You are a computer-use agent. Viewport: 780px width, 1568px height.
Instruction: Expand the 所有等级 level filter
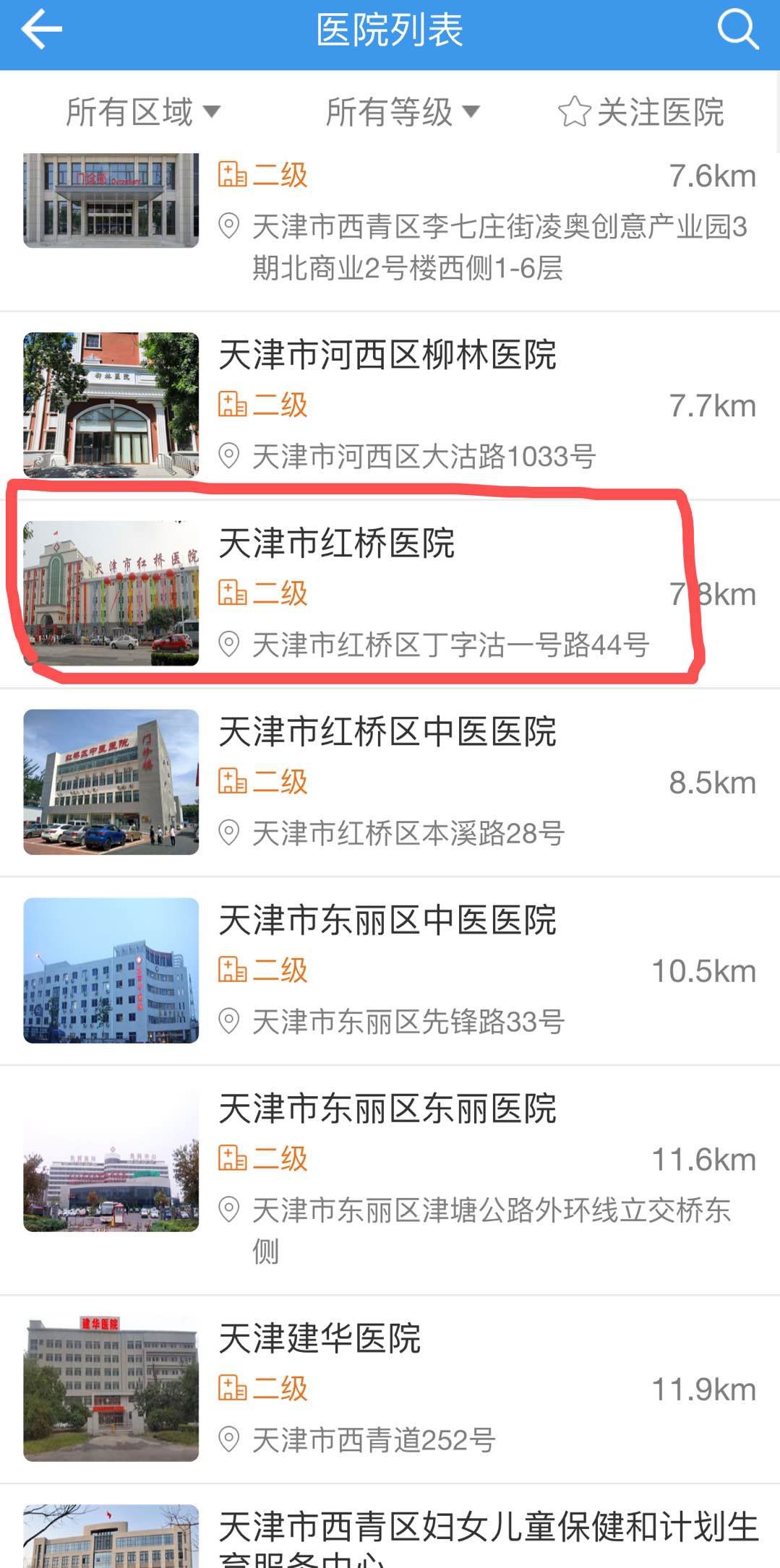click(x=402, y=112)
